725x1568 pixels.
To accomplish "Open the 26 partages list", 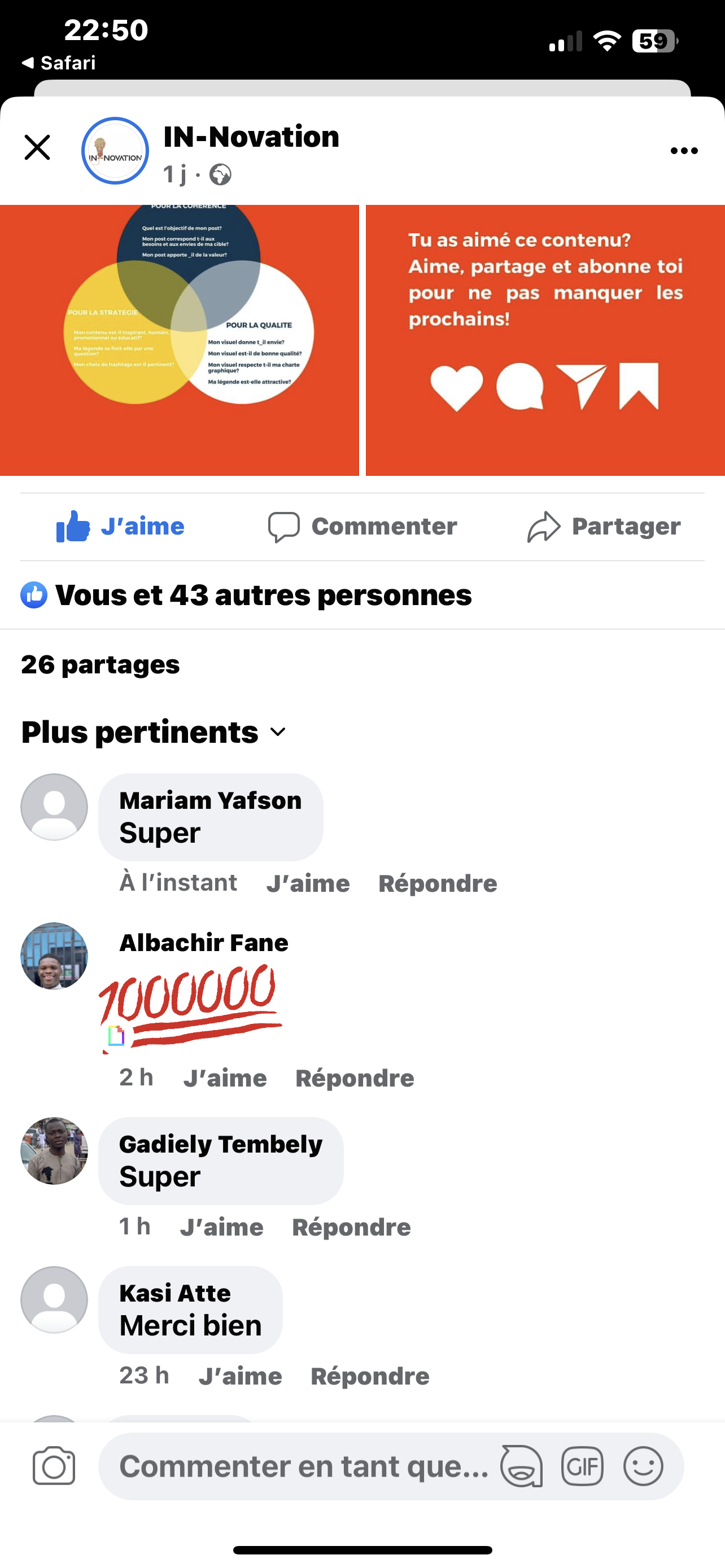I will (101, 665).
